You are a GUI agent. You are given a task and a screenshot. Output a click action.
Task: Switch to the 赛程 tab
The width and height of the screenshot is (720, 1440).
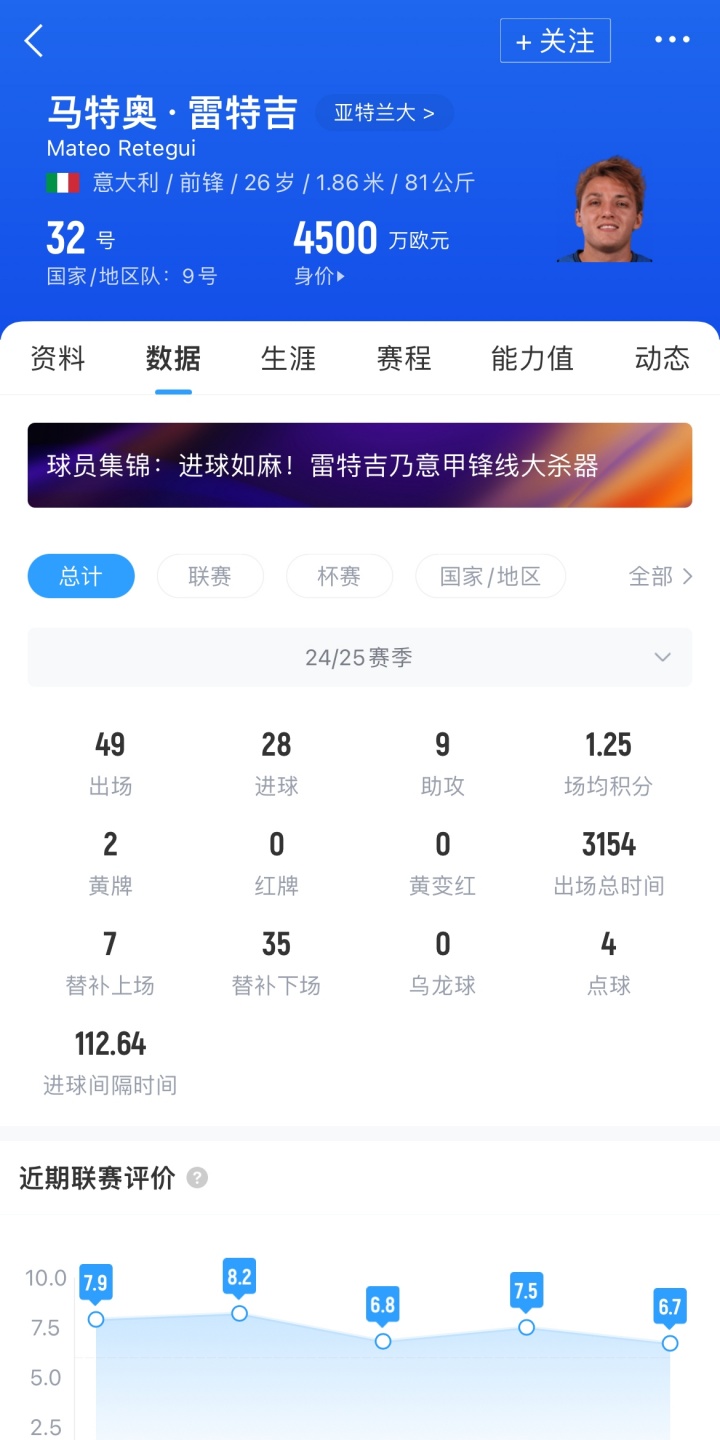(404, 358)
